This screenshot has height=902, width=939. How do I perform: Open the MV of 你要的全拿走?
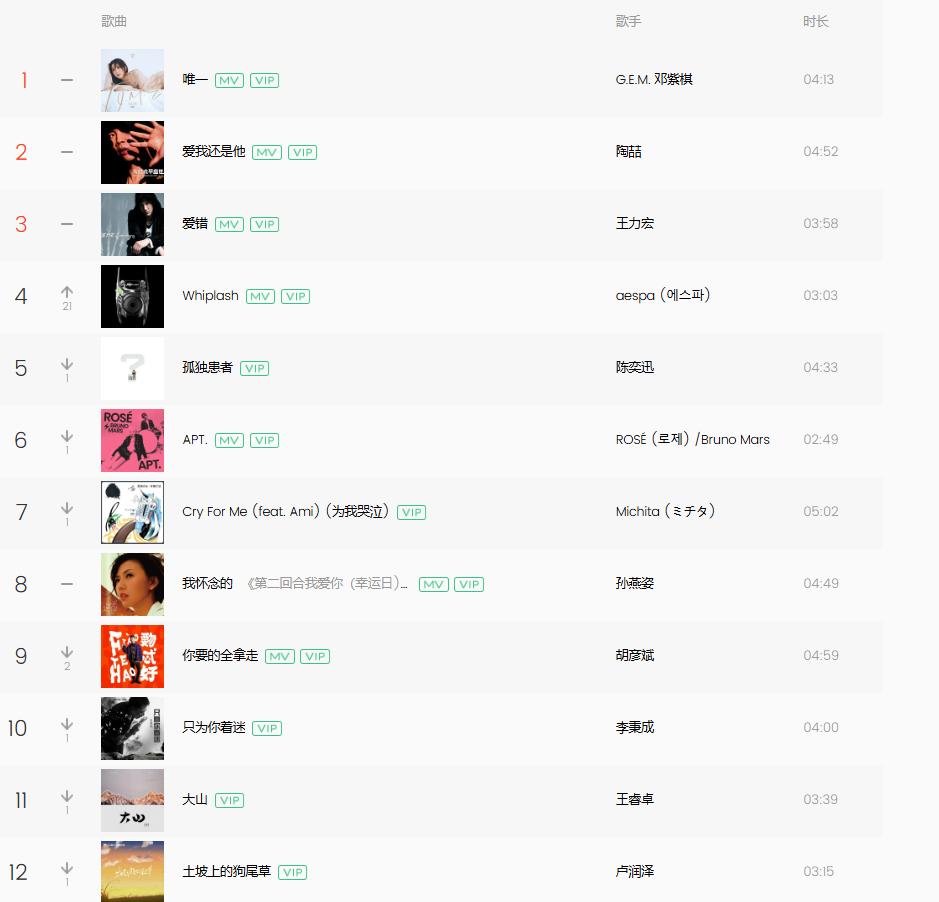click(279, 656)
